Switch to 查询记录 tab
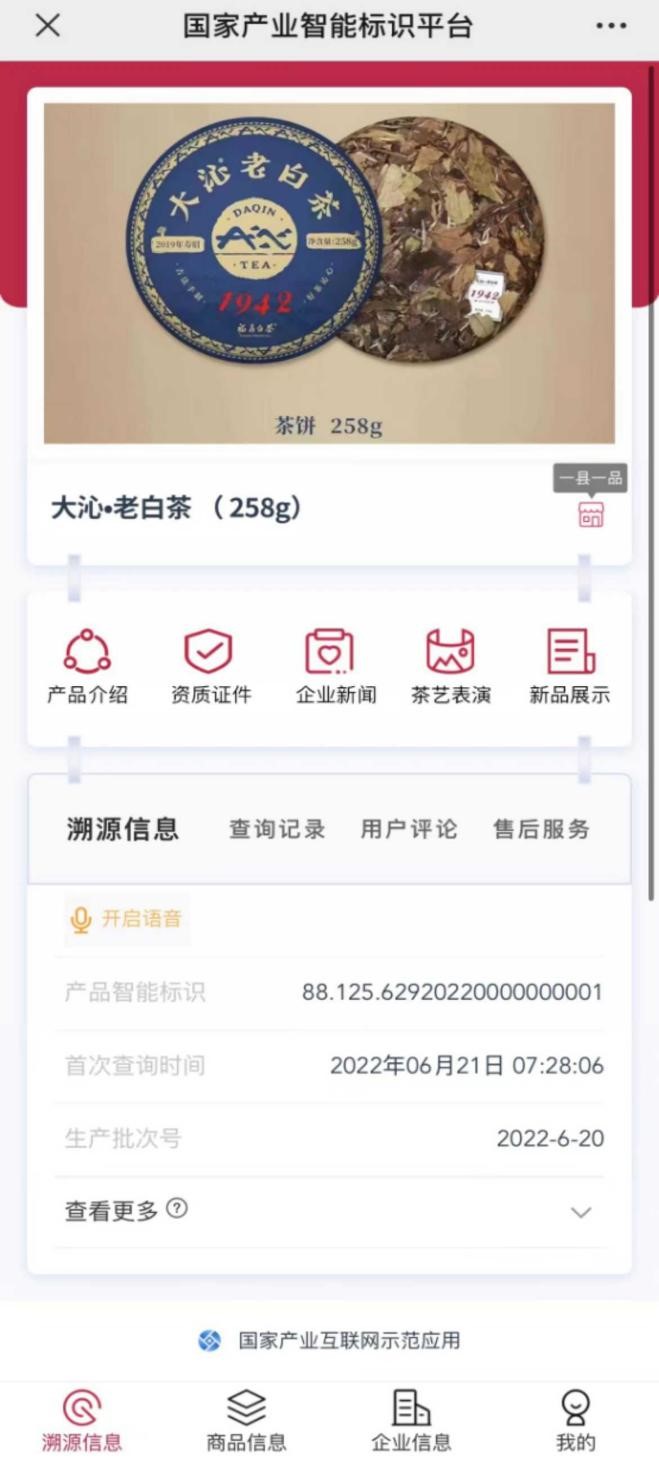This screenshot has height=1459, width=659. pyautogui.click(x=277, y=829)
